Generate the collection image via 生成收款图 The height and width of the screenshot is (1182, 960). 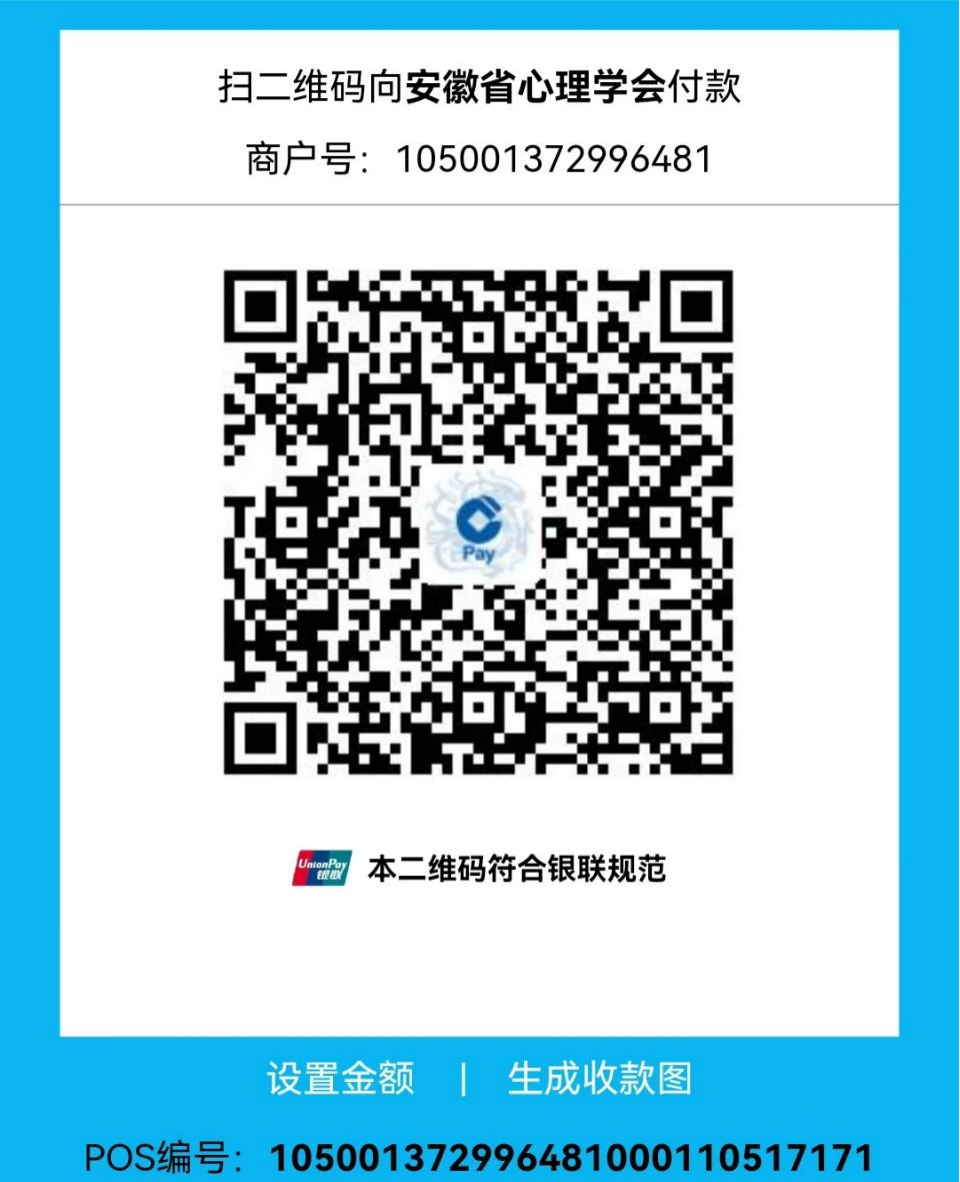[x=599, y=1079]
